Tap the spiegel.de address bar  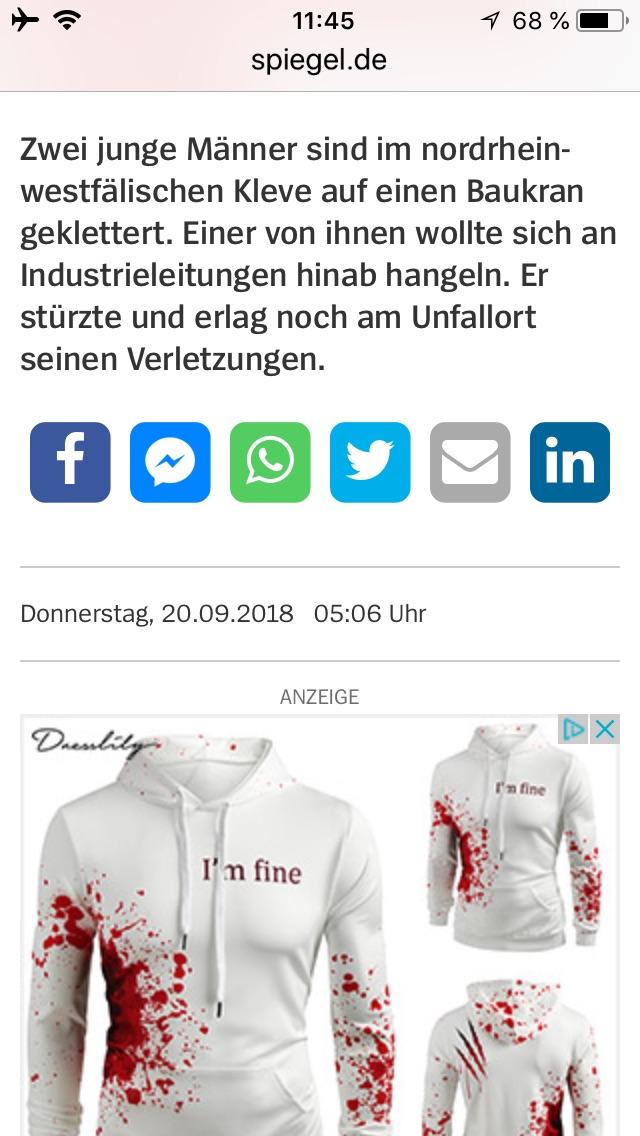point(320,60)
